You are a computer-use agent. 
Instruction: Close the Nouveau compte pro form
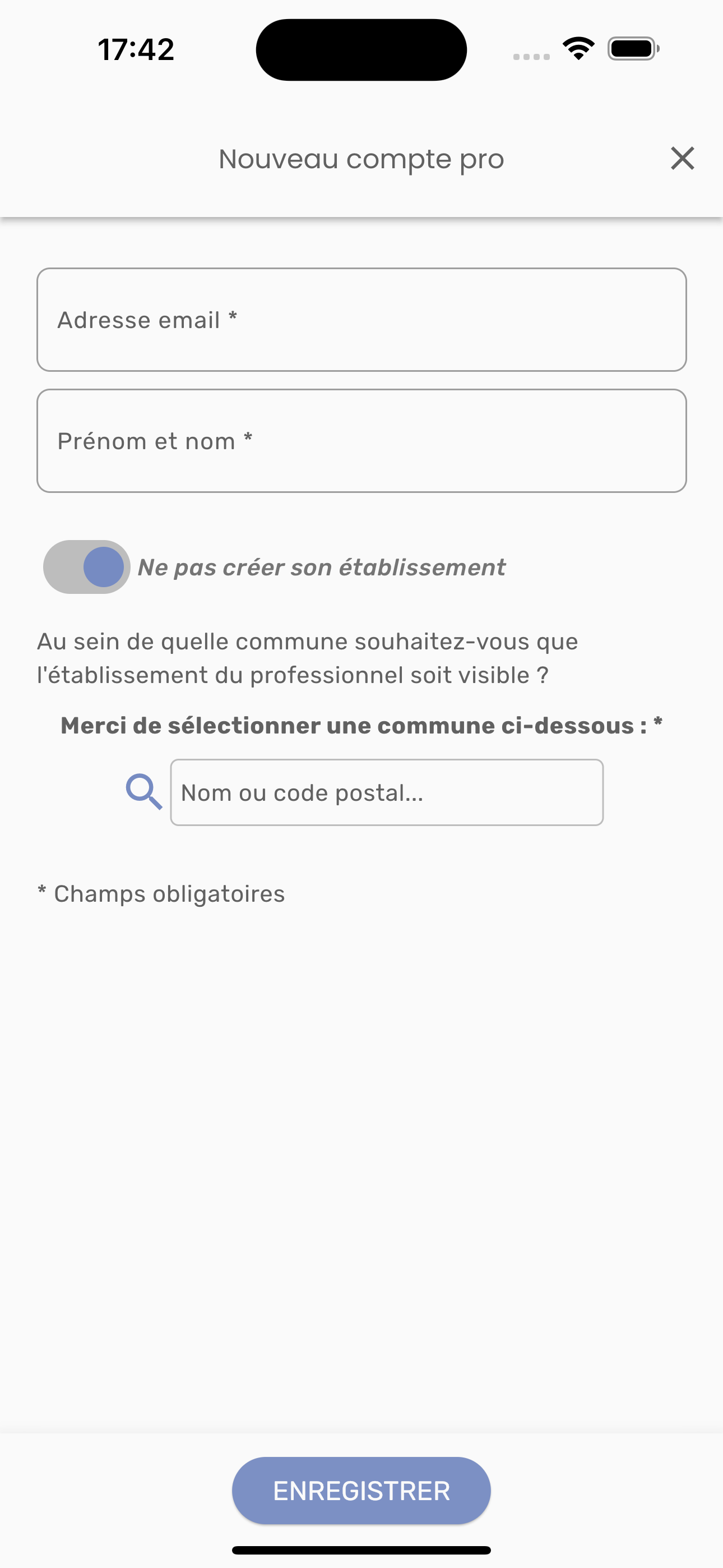(x=682, y=158)
